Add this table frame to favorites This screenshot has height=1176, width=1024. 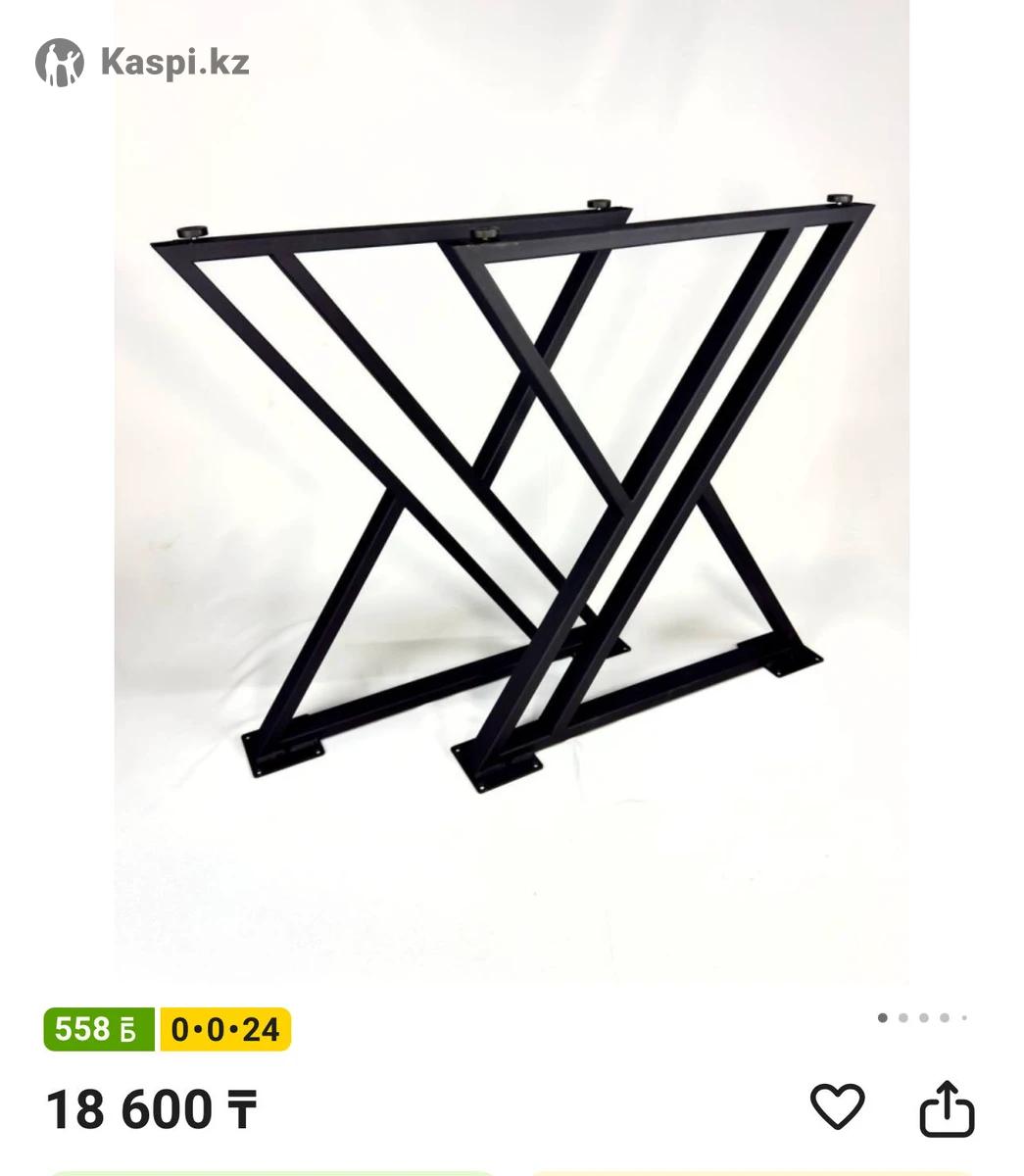point(837,1107)
